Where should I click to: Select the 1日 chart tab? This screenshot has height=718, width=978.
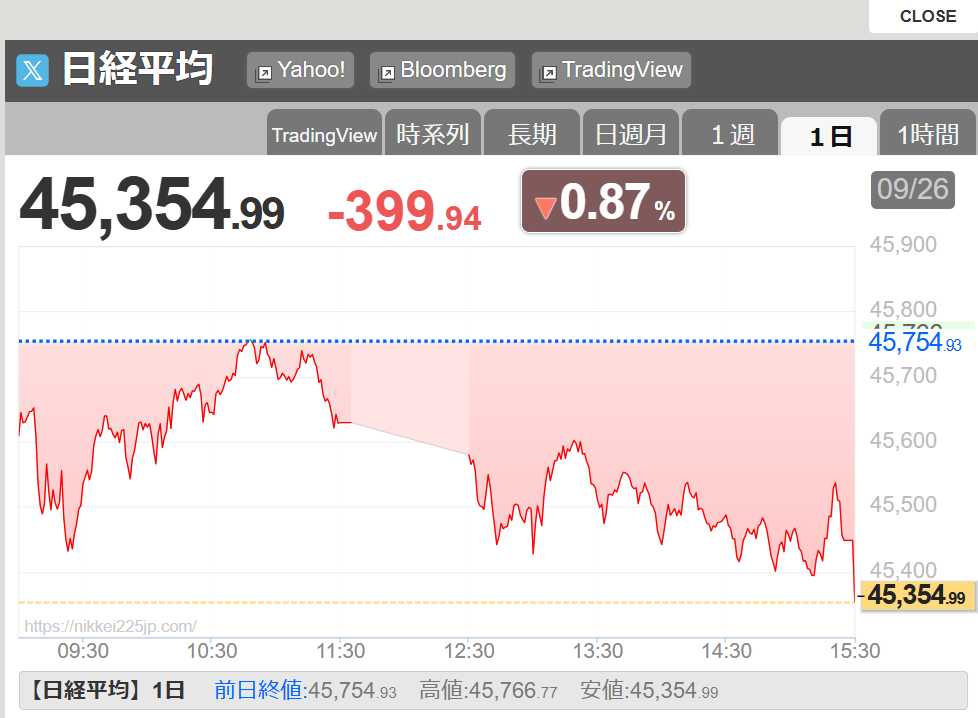point(829,136)
